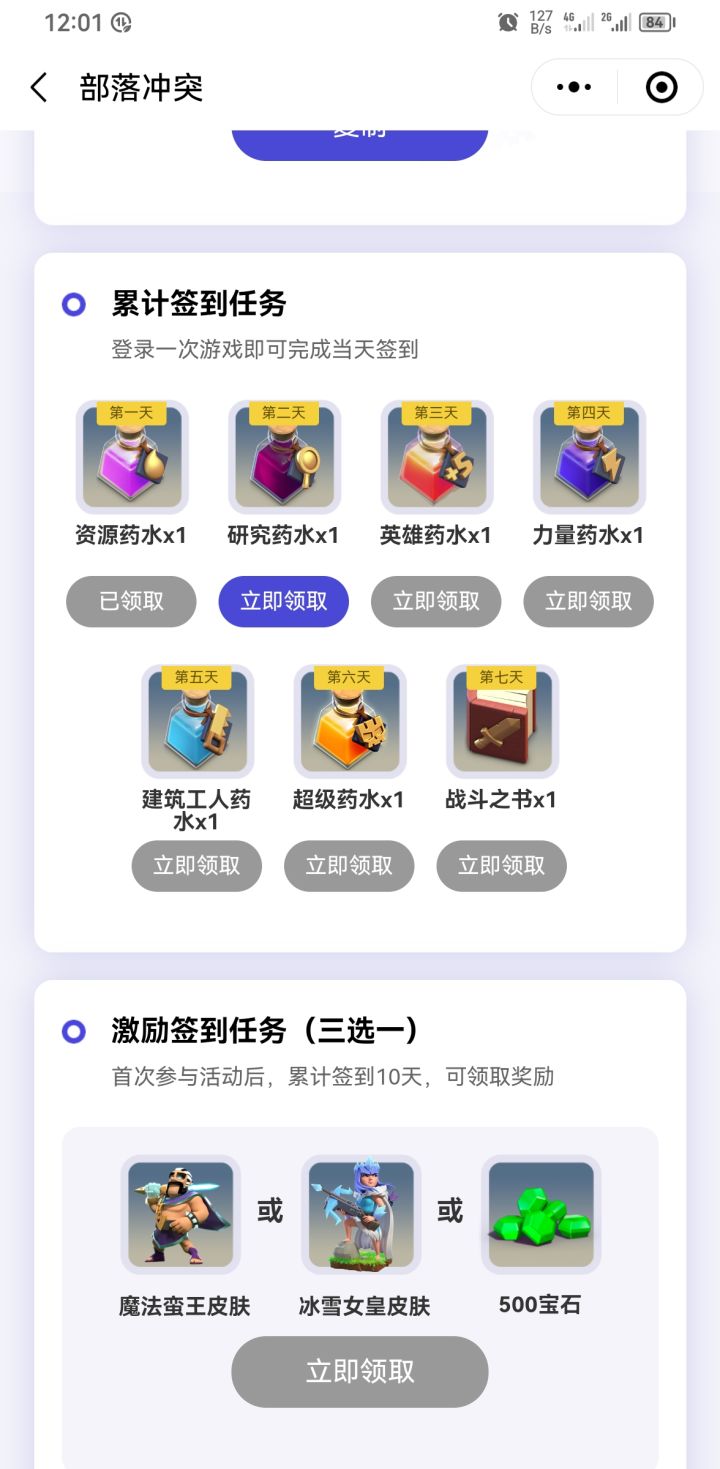Tap the back arrow beside 部落冲突
Image resolution: width=720 pixels, height=1469 pixels.
tap(38, 87)
